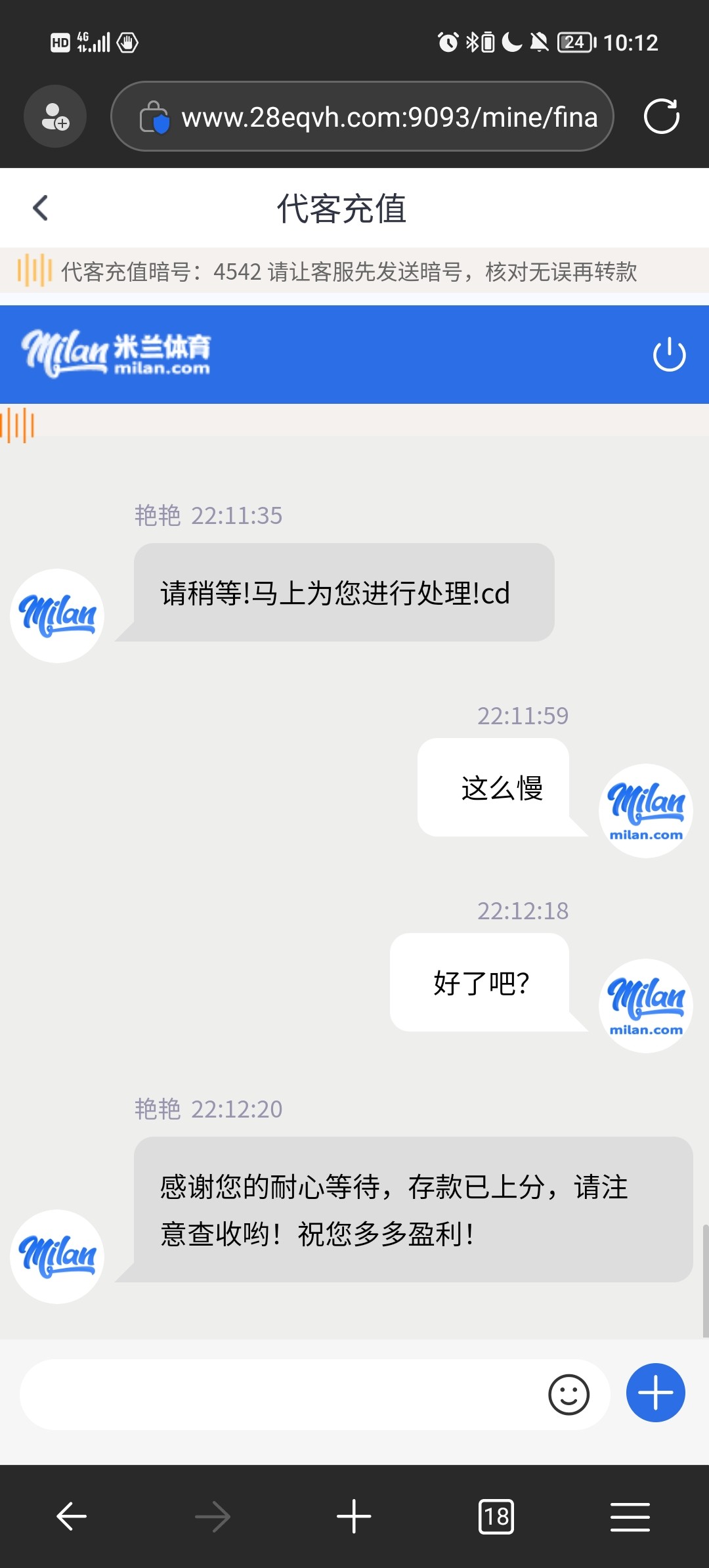Open a new browser tab

pos(354,1516)
